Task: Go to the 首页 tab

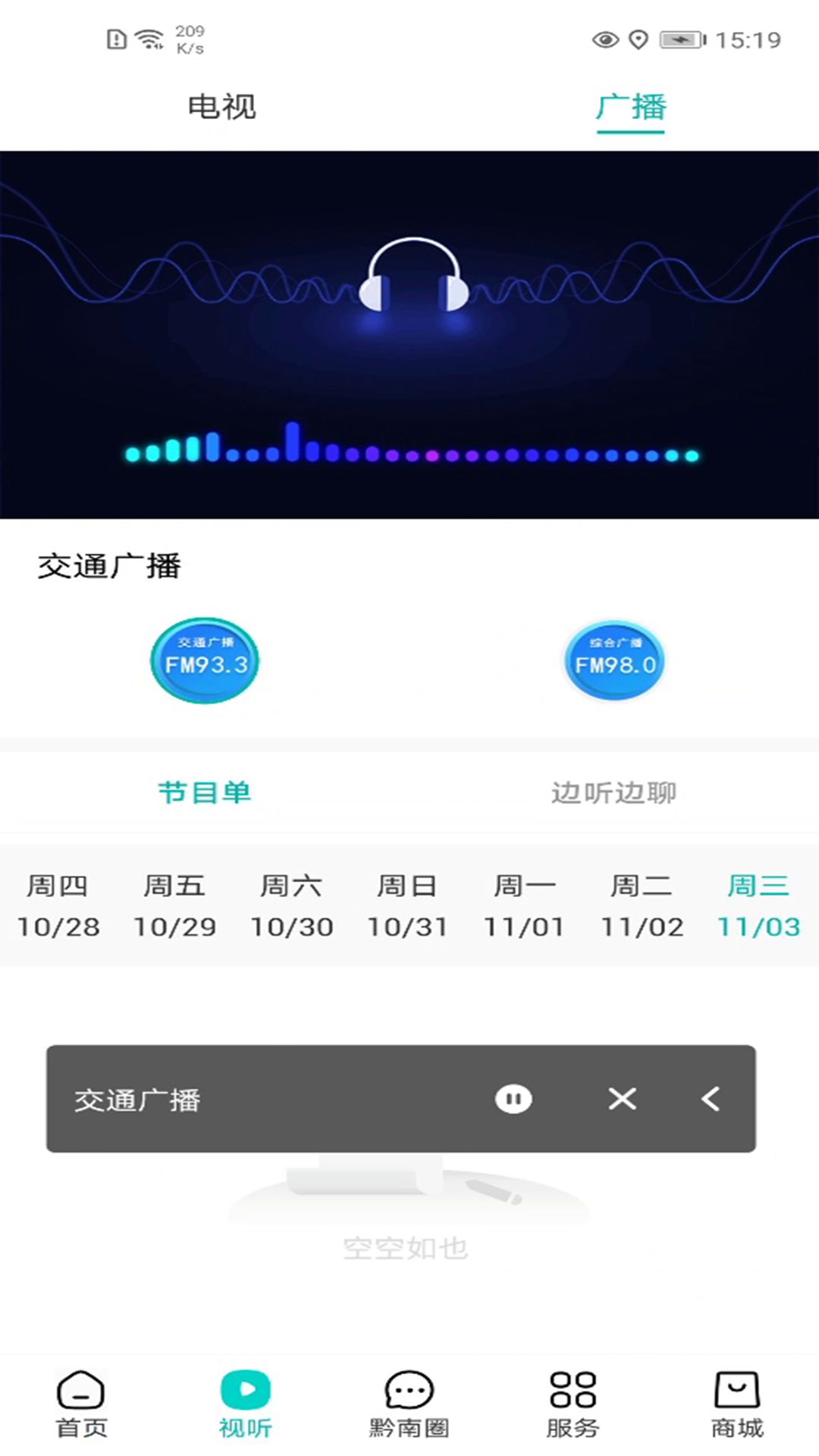Action: point(81,1404)
